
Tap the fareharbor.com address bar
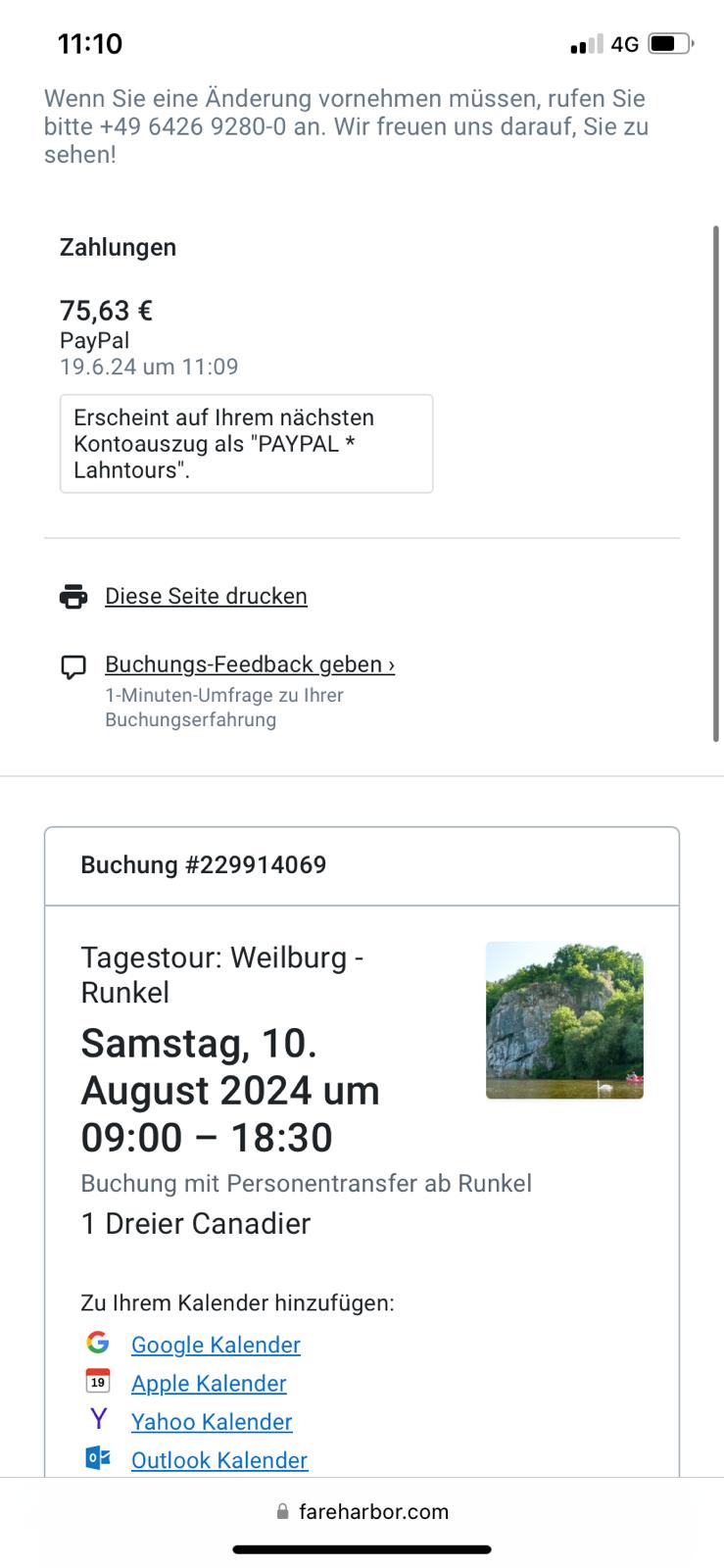pyautogui.click(x=362, y=1511)
